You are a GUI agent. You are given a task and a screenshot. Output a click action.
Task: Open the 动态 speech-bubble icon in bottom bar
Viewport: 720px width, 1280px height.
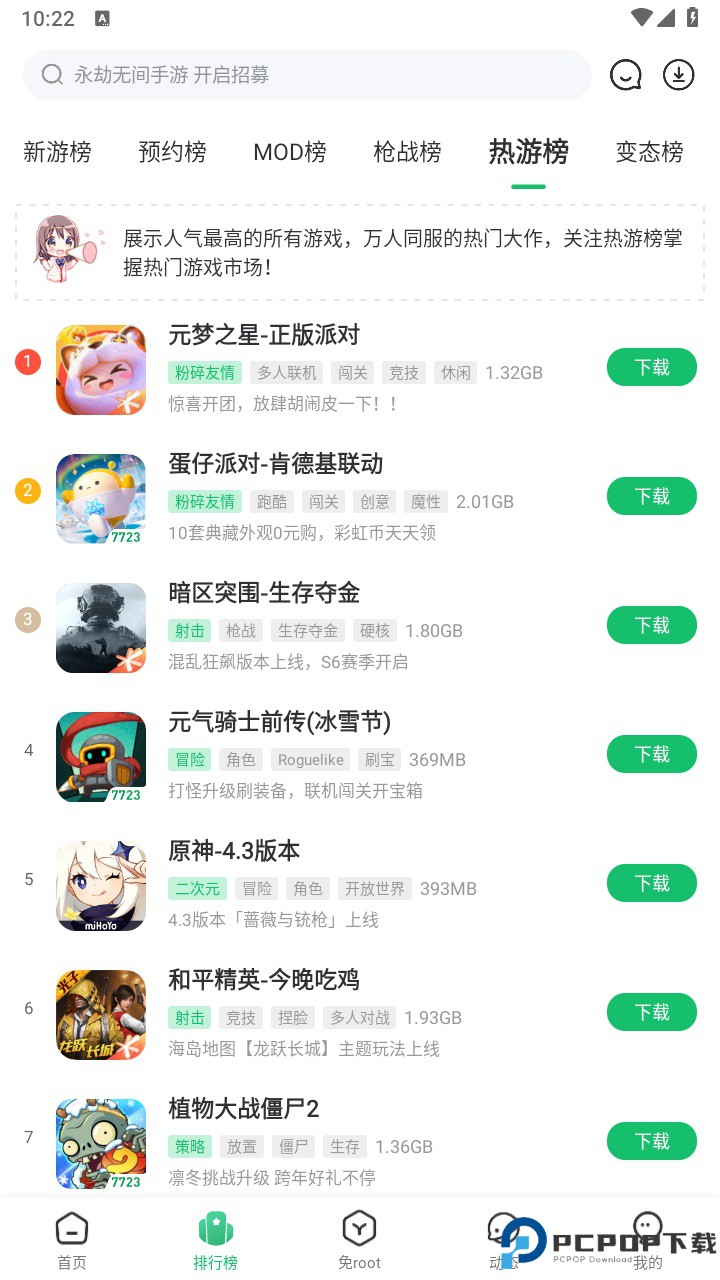[503, 1228]
